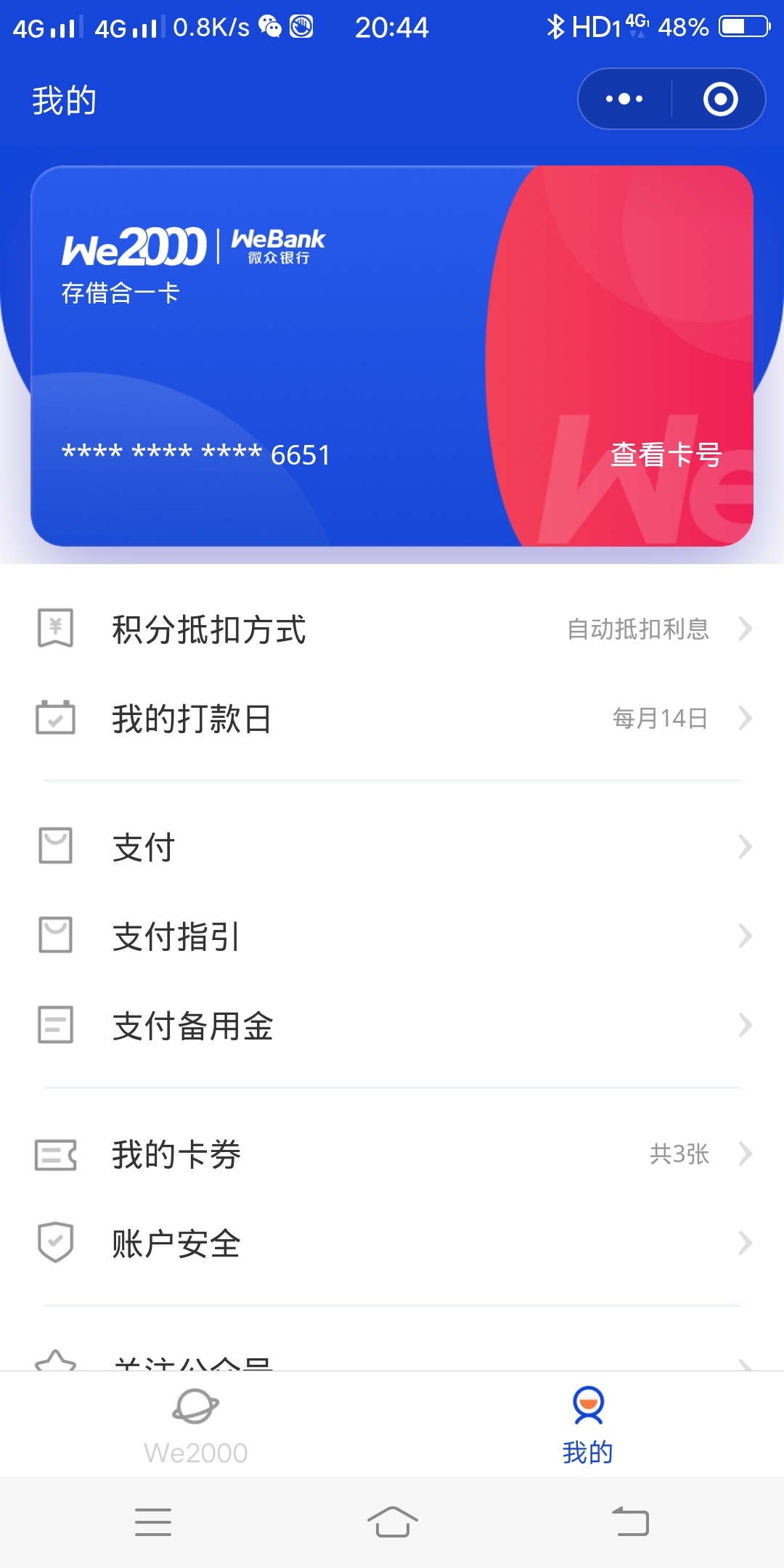This screenshot has width=784, height=1568.
Task: Open the 积分抵扣方式 setting
Action: (392, 629)
